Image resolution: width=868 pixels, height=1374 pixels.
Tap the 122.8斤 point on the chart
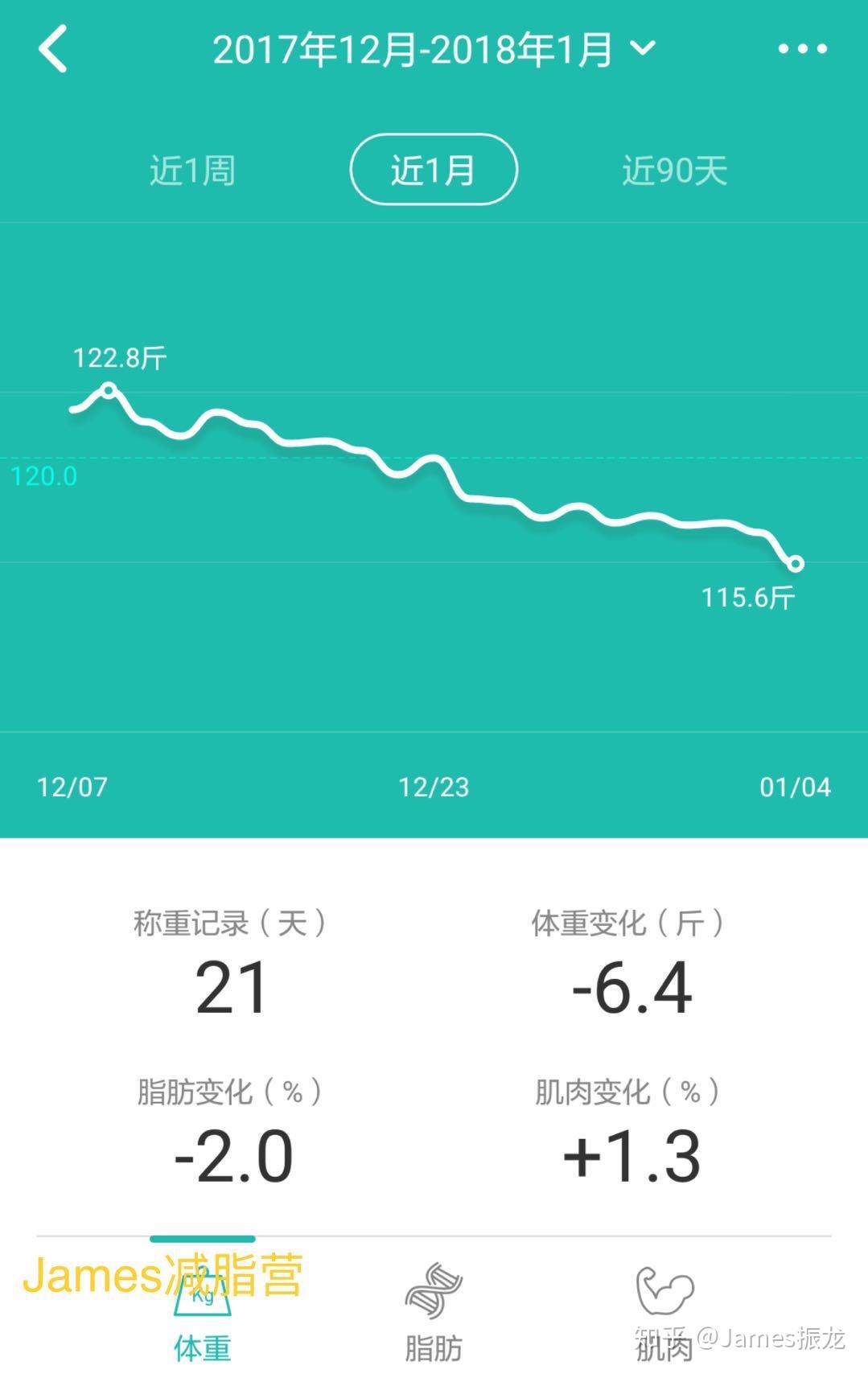(x=109, y=391)
